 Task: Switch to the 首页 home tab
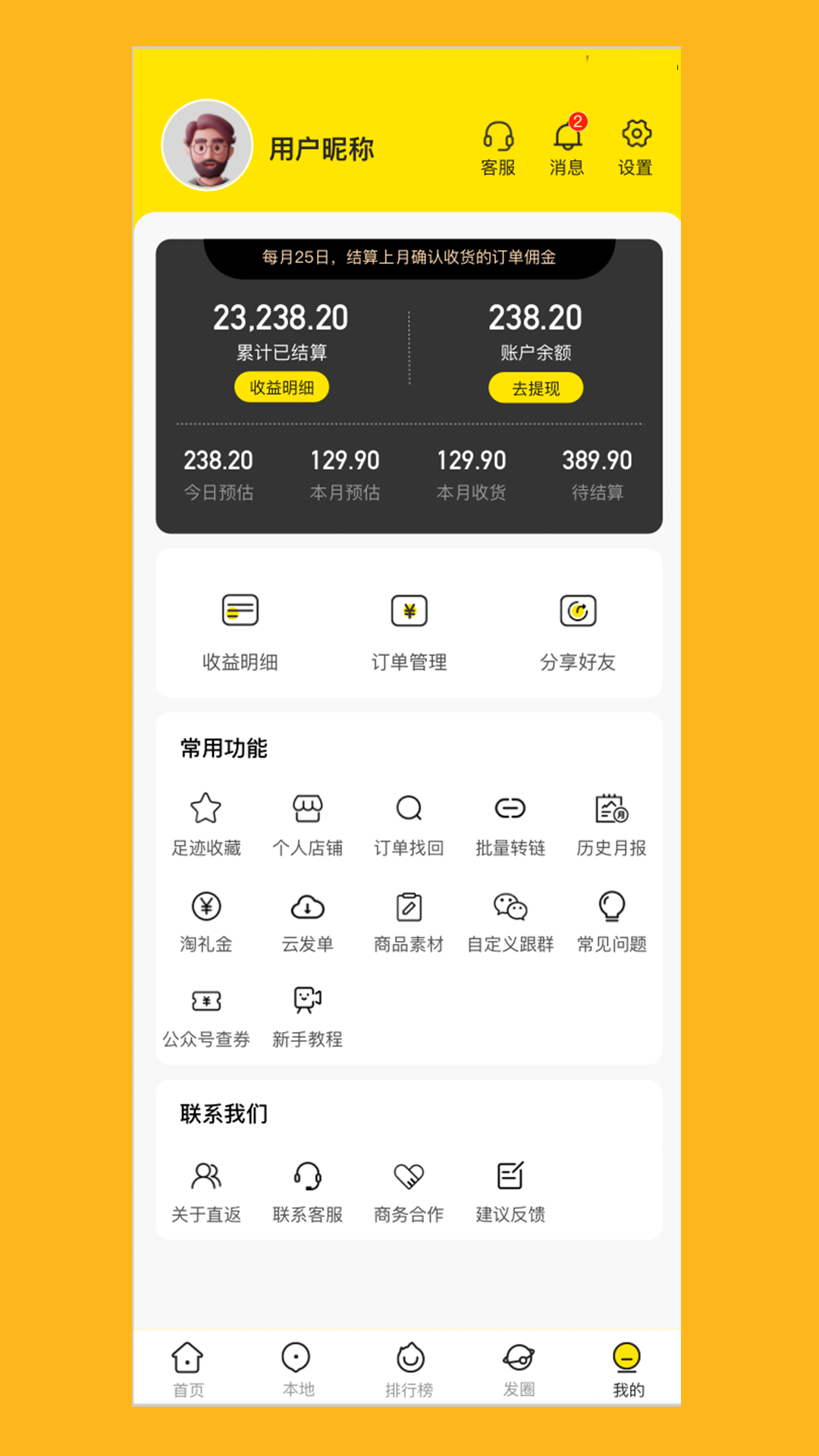coord(187,1369)
